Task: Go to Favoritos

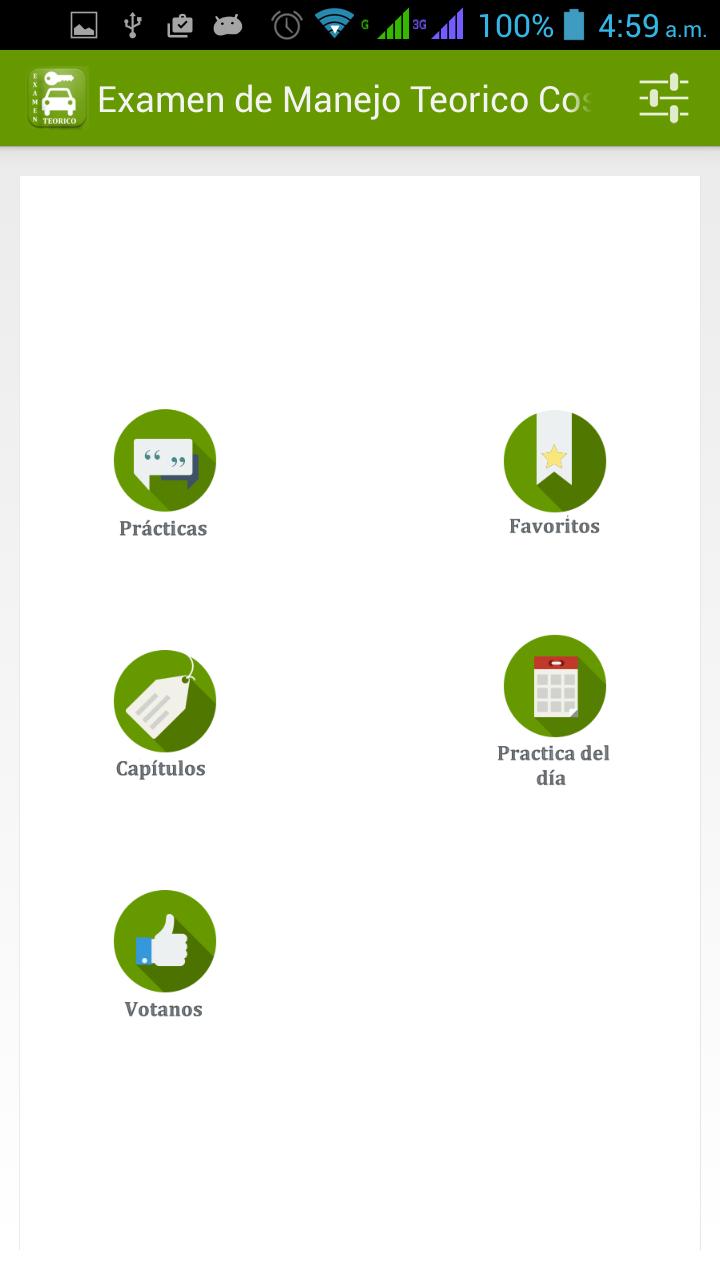Action: 555,461
